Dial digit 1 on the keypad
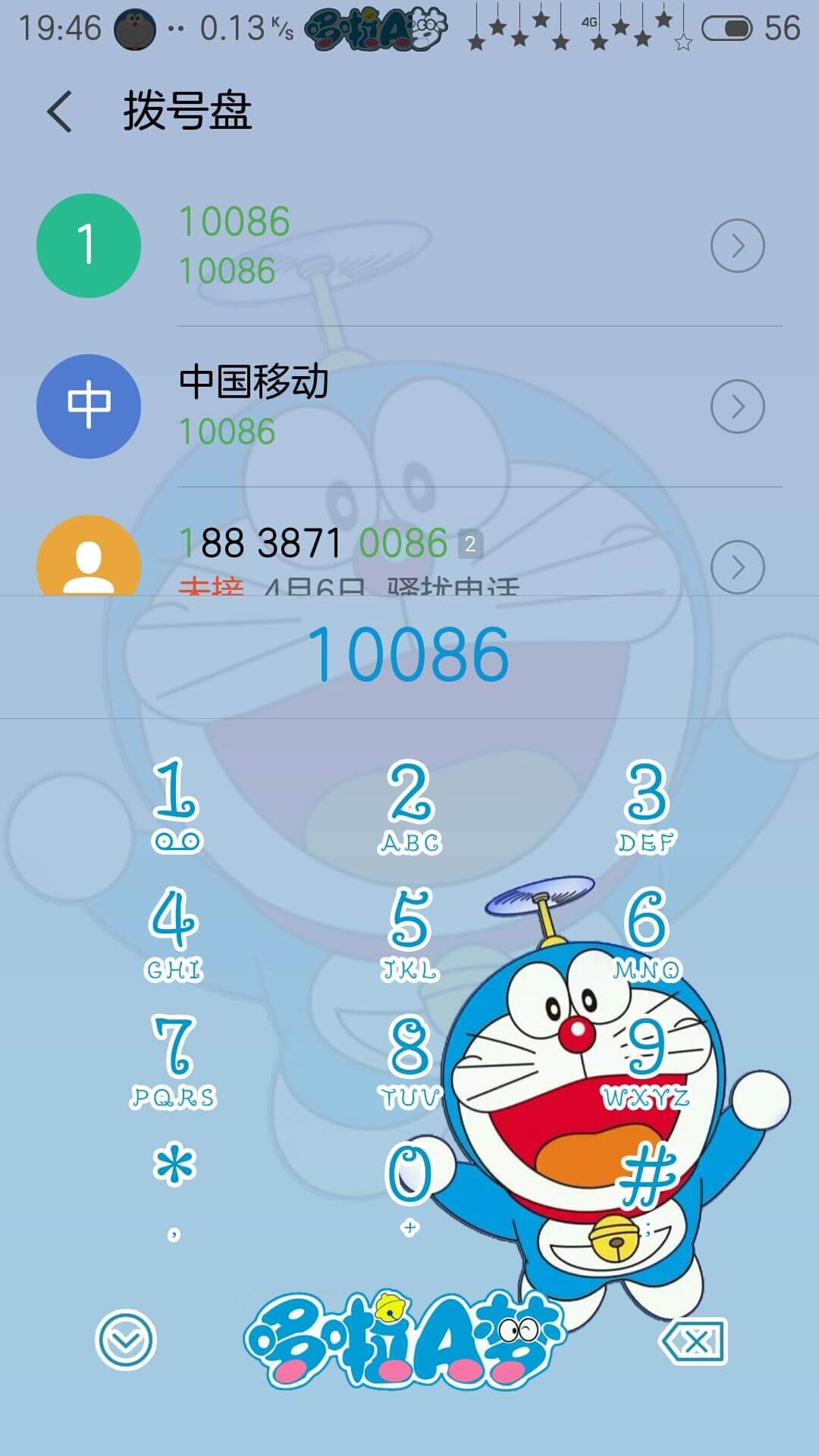This screenshot has height=1456, width=819. [x=177, y=805]
